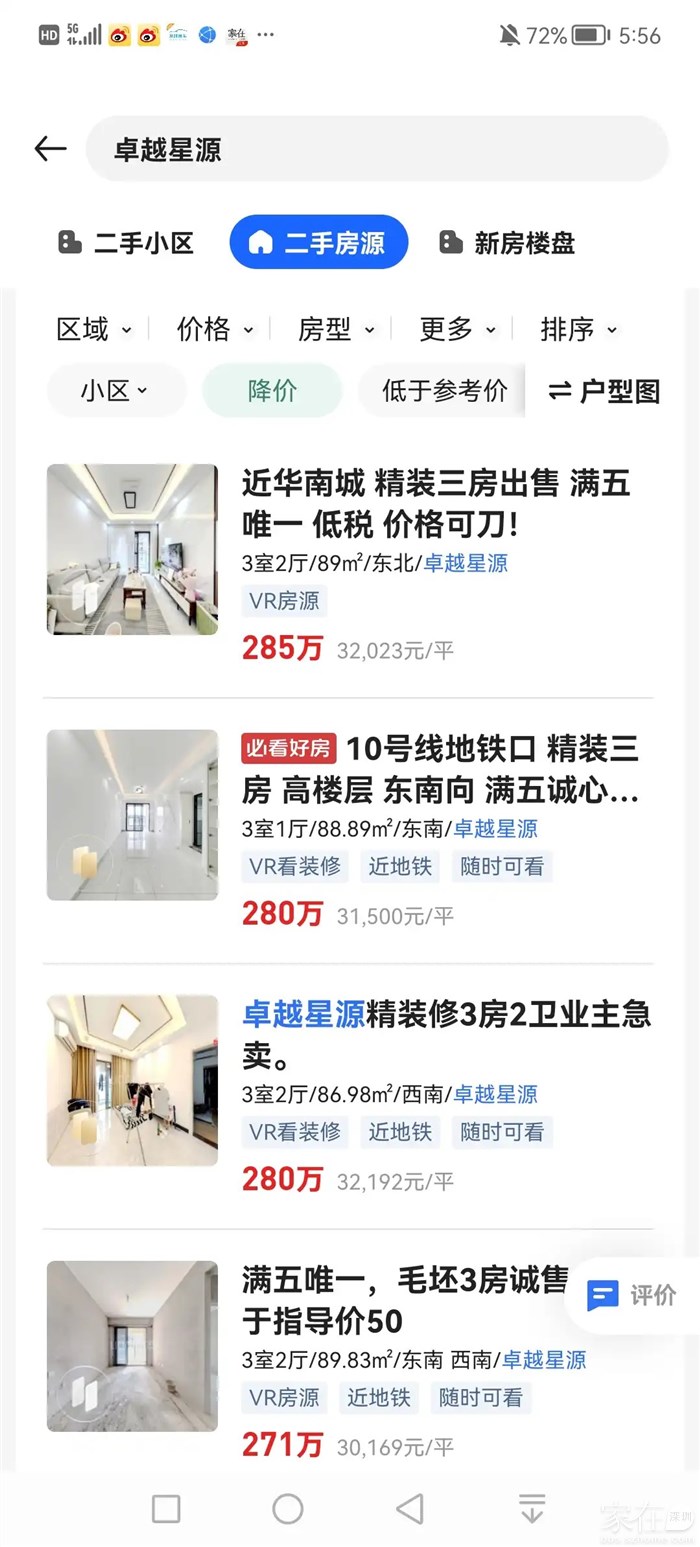
Task: Switch to the 新房楼盘 tab
Action: tap(507, 243)
